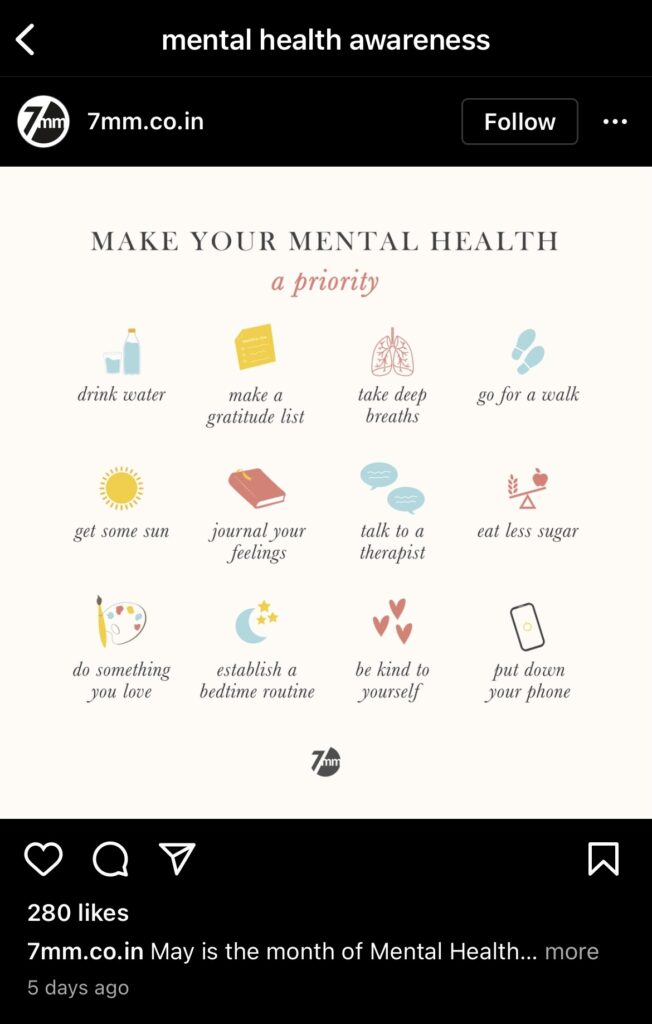Open the mental health infographic post image
This screenshot has height=1024, width=652.
pyautogui.click(x=326, y=492)
